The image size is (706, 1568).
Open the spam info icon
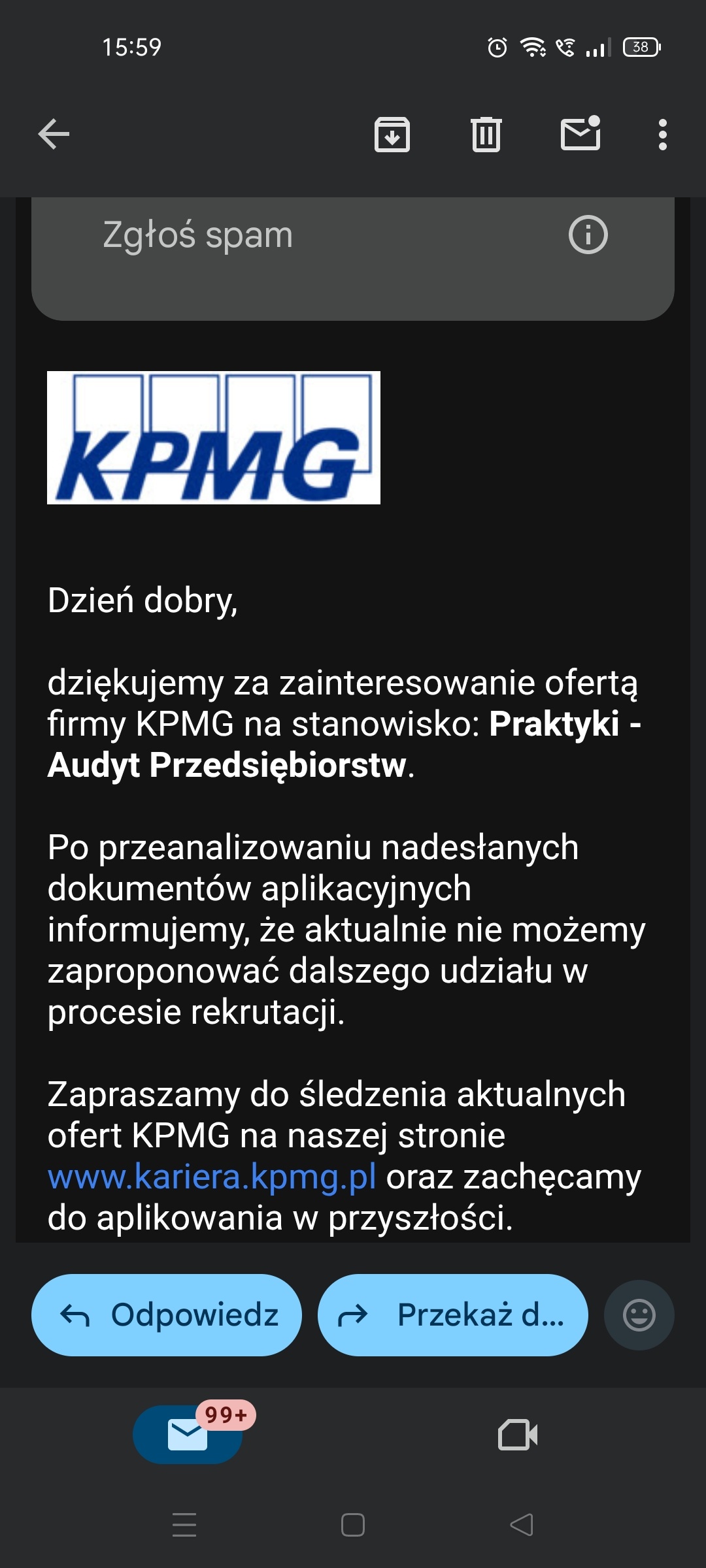(x=588, y=235)
